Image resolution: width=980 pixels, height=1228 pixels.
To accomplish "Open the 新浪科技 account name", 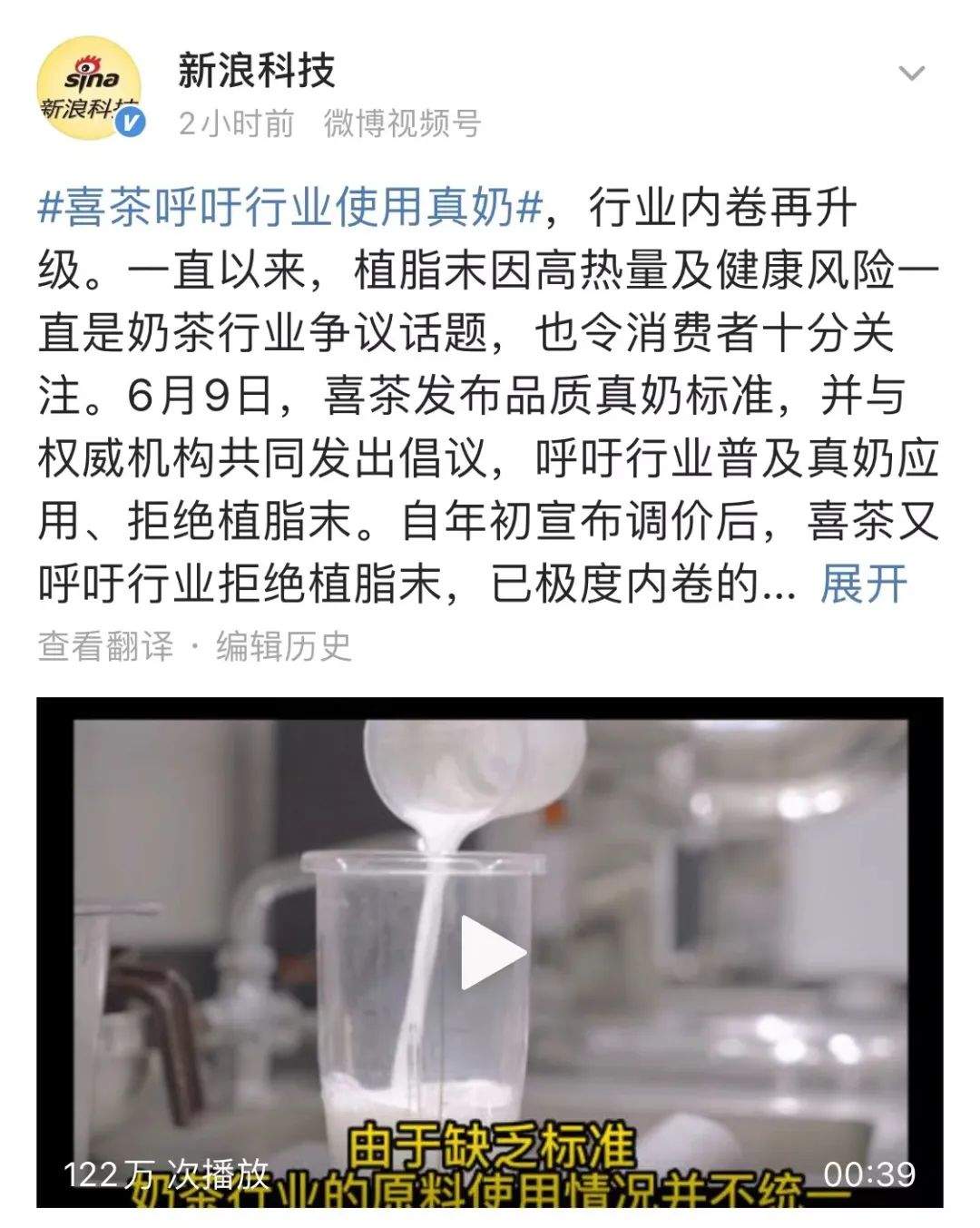I will click(256, 71).
